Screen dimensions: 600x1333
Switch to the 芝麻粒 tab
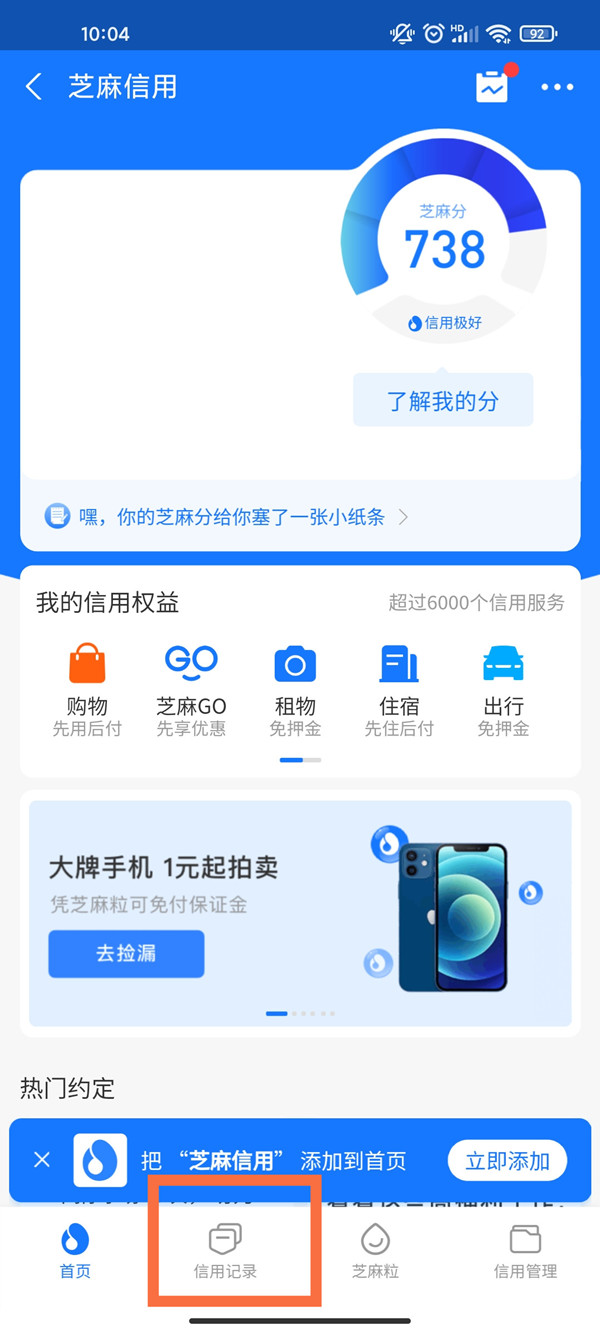375,1251
